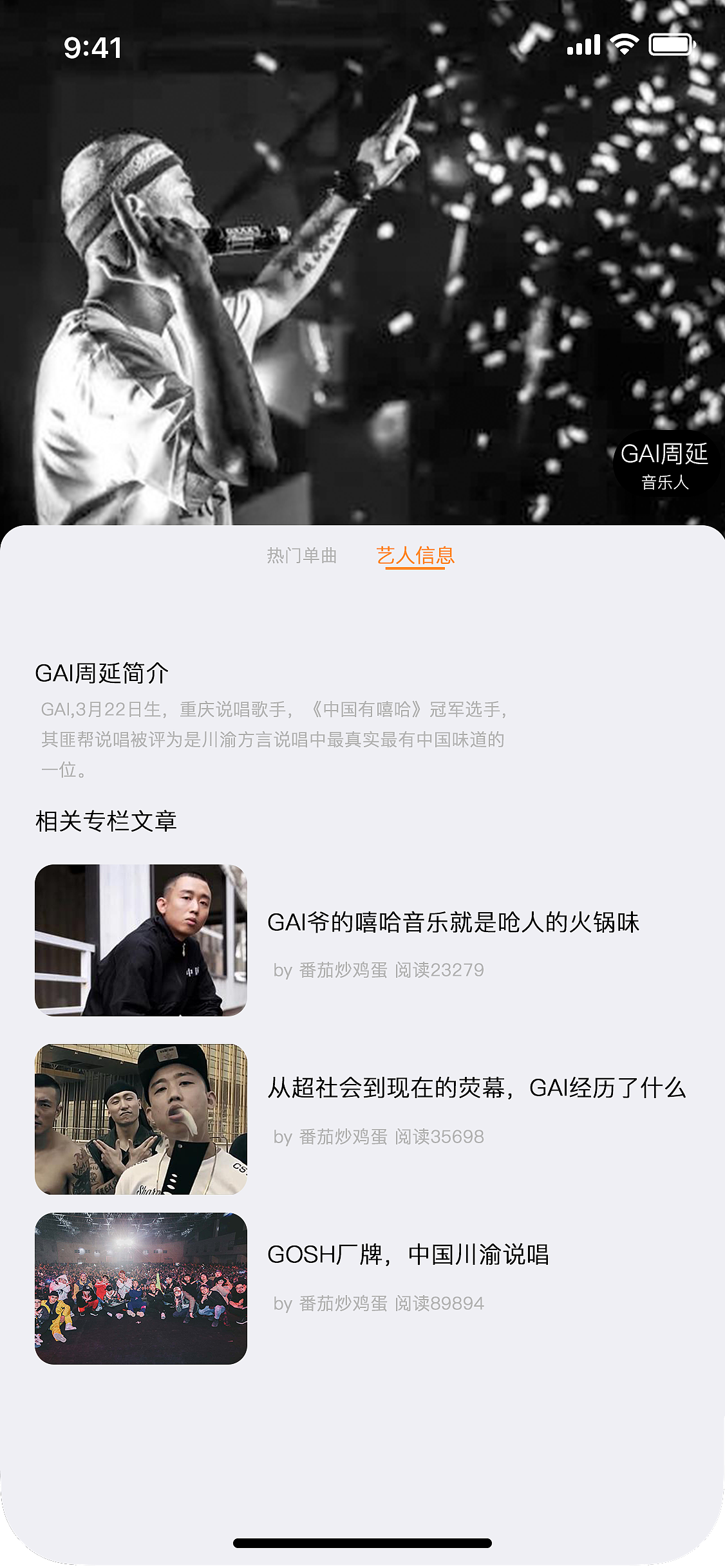725x1568 pixels.
Task: Tap the artist biography paragraph
Action: [277, 737]
